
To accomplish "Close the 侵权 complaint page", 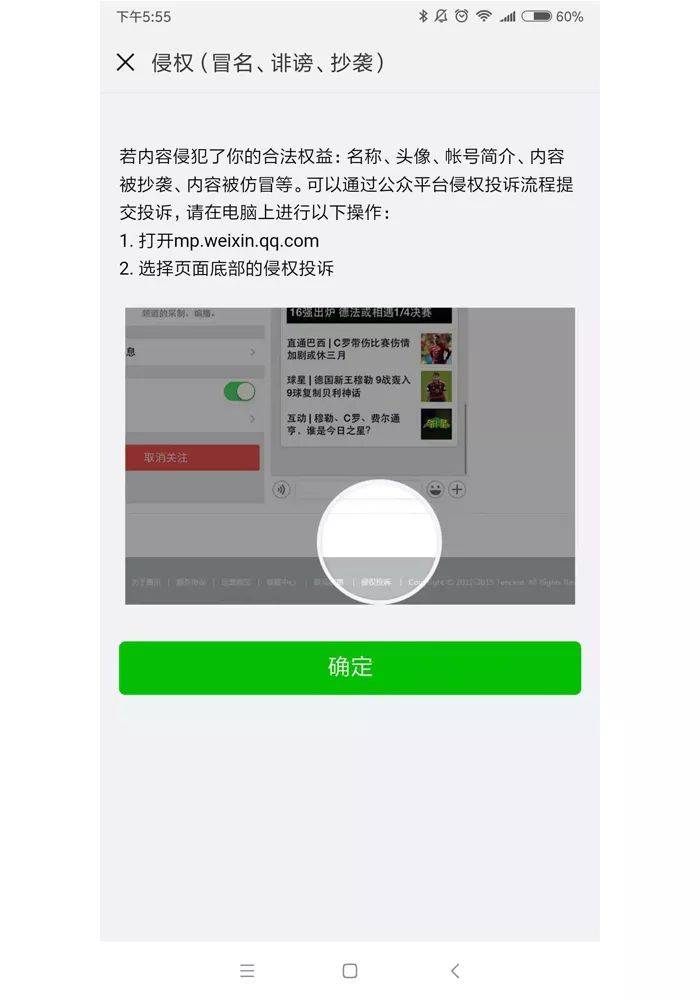I will pos(125,63).
